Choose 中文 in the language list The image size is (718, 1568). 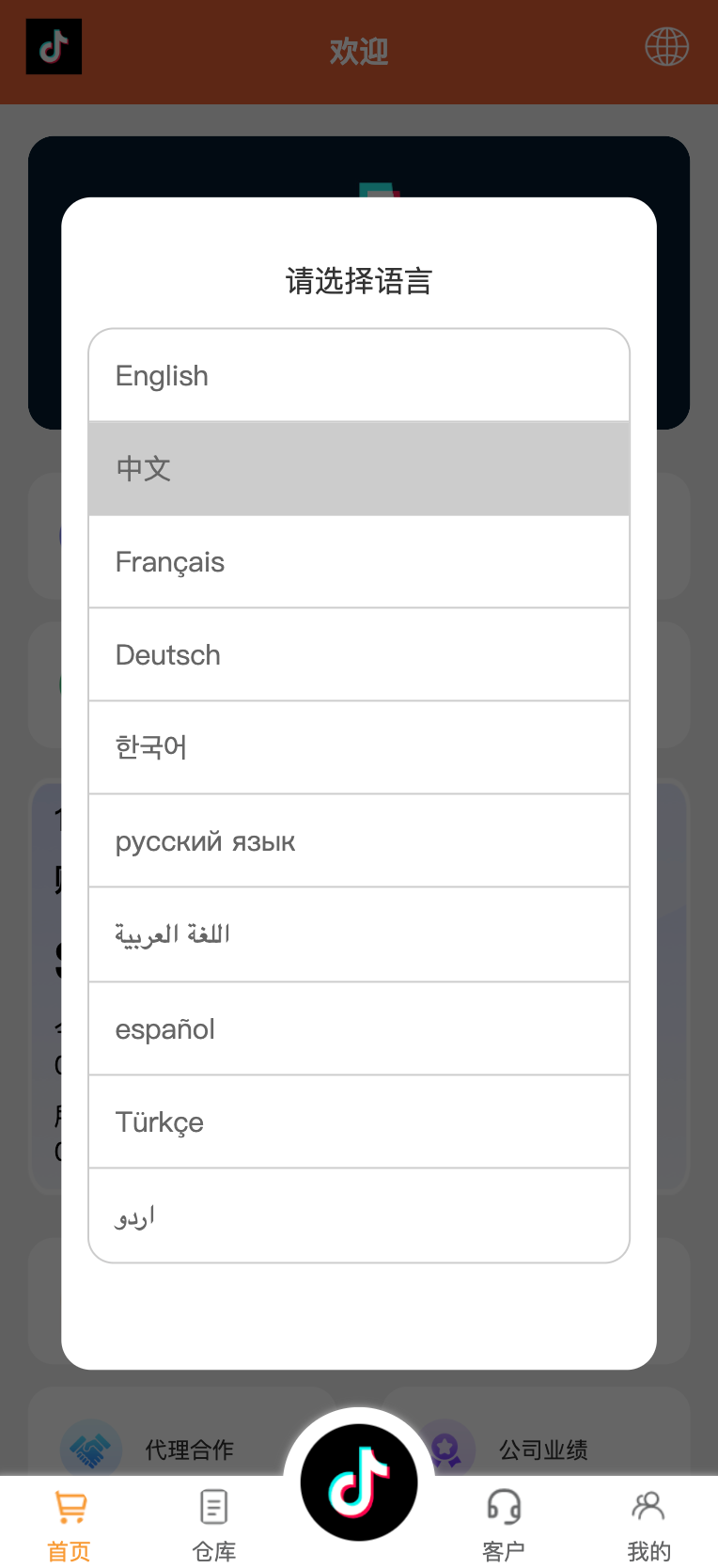(x=358, y=468)
